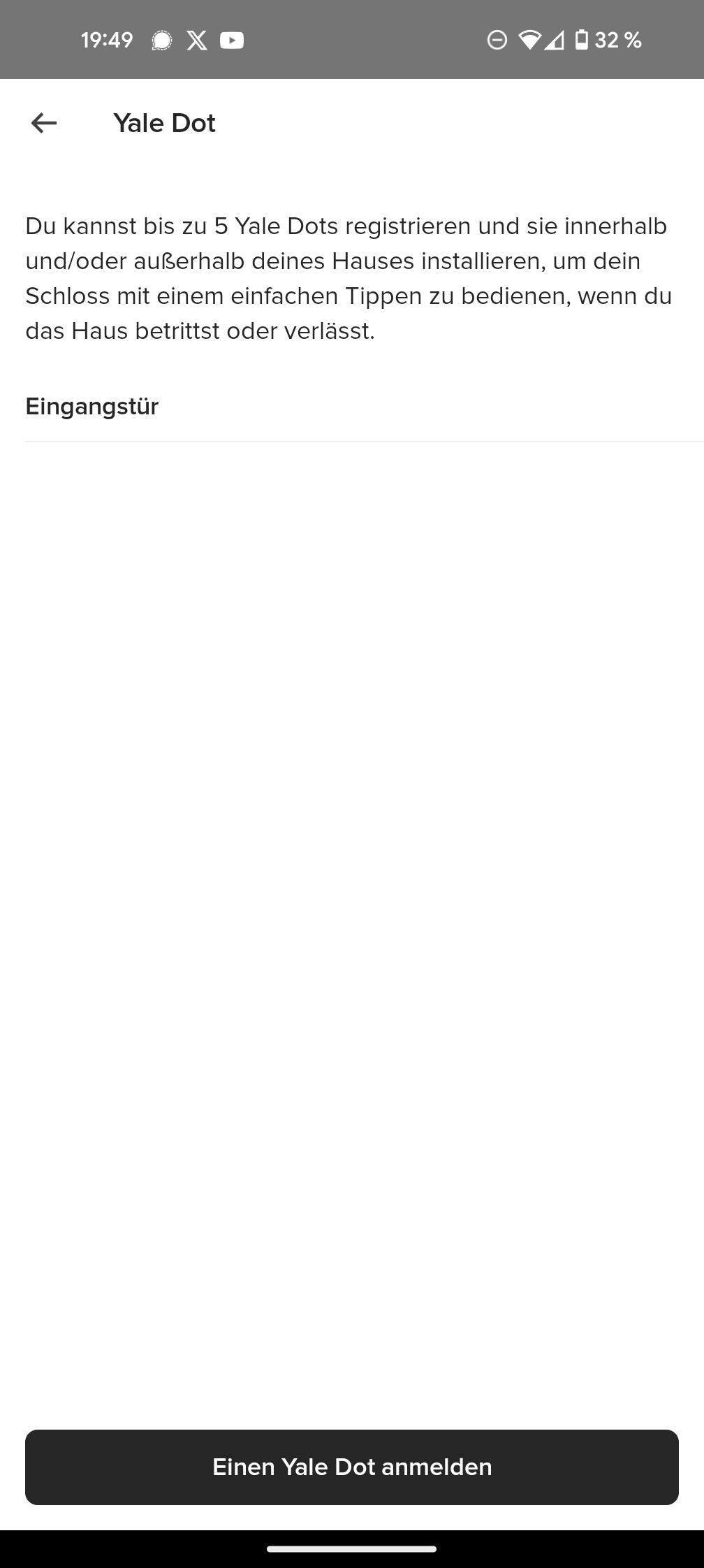Image resolution: width=704 pixels, height=1568 pixels.
Task: Go back from the Yale Dot screen
Action: 44,123
